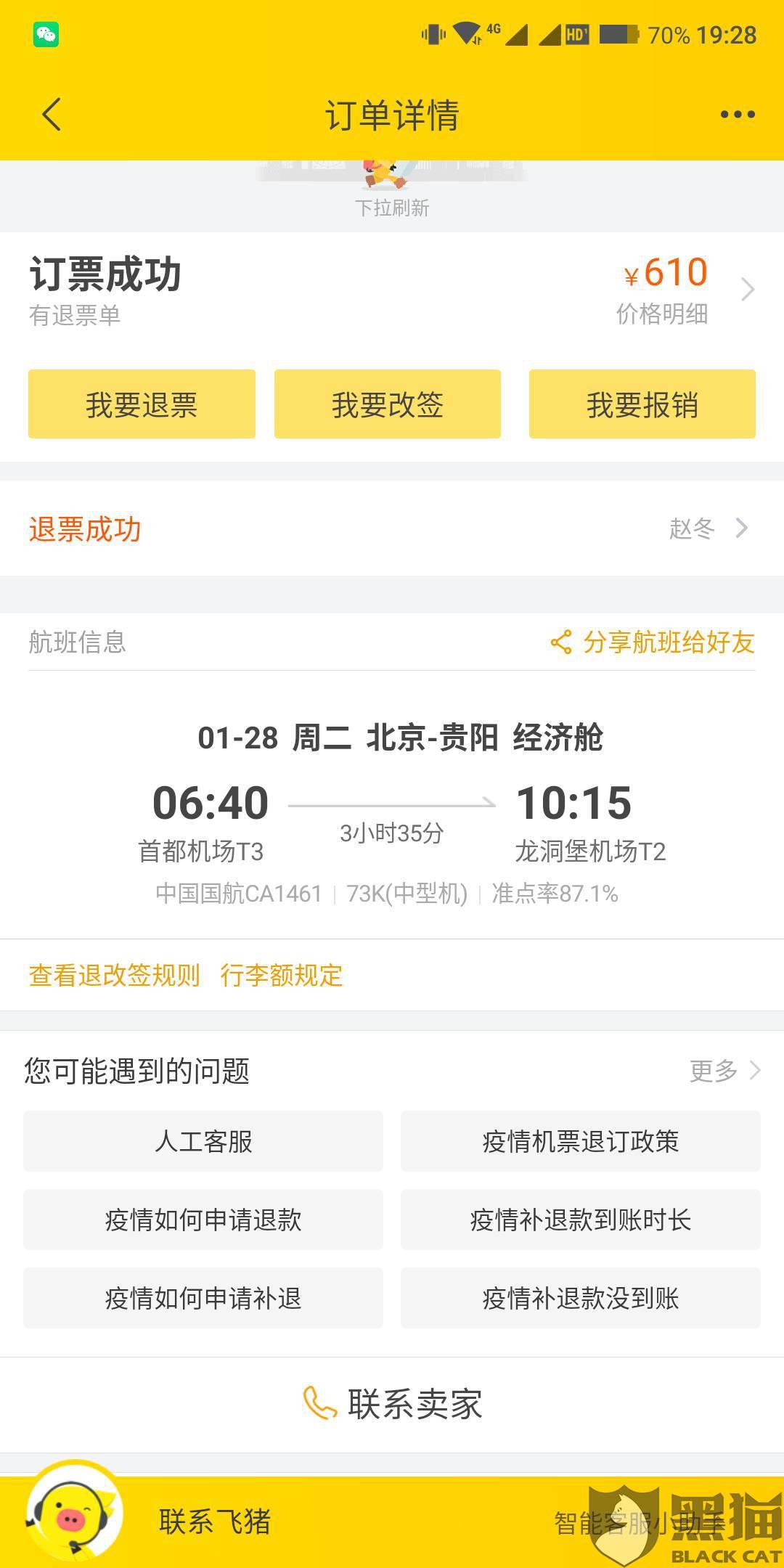
Task: Click the 我要报销 button
Action: (642, 404)
